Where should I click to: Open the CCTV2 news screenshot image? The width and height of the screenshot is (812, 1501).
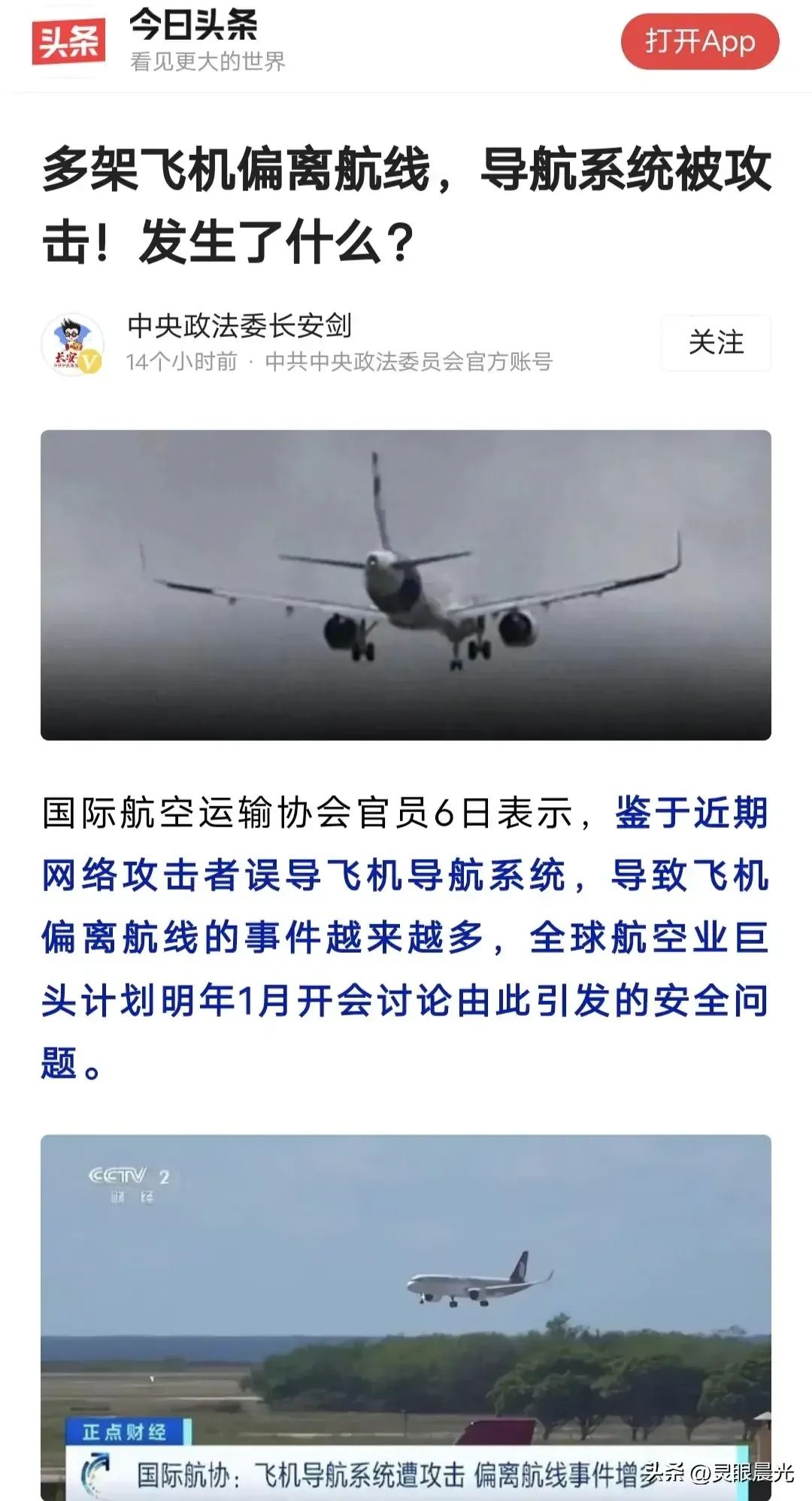point(406,1316)
